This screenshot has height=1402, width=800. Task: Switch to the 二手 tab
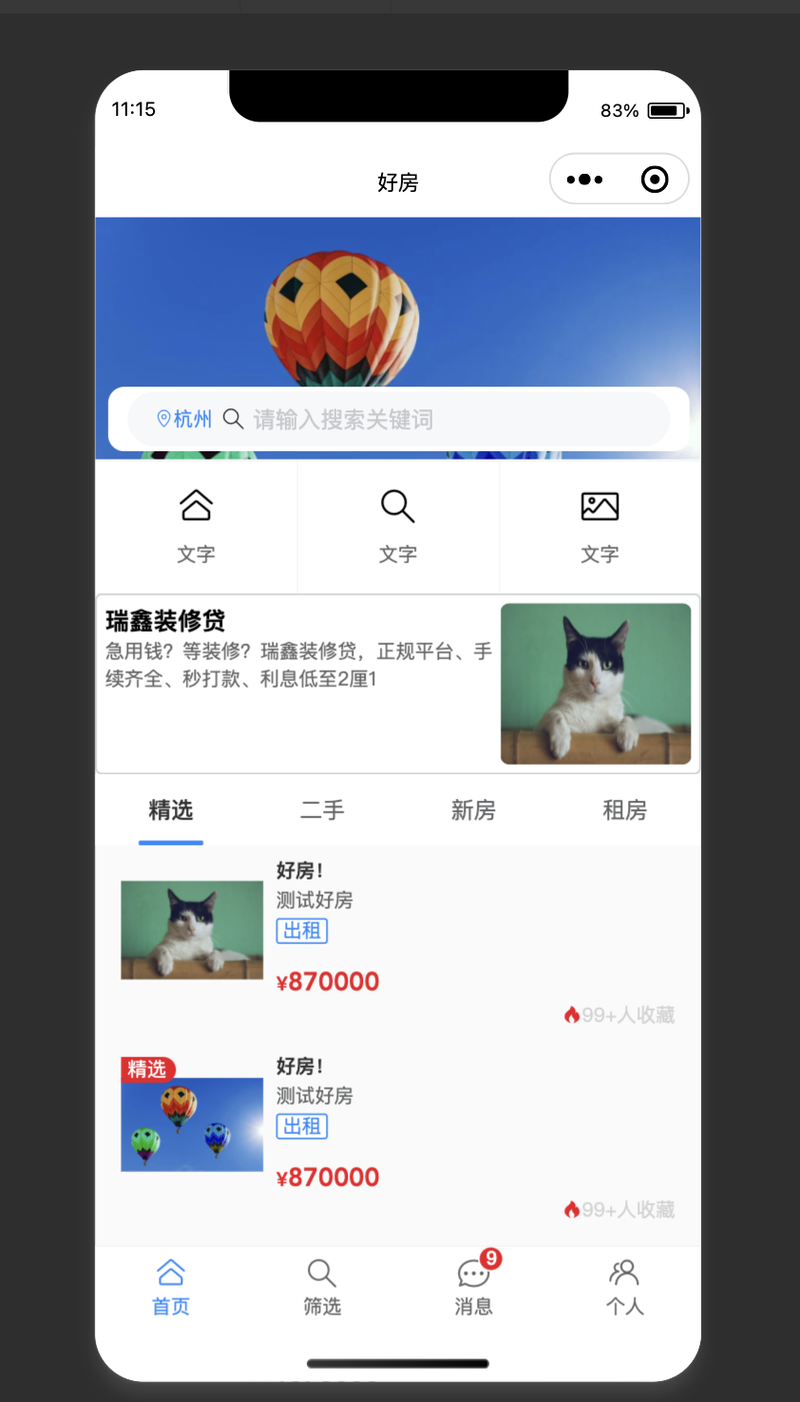322,810
